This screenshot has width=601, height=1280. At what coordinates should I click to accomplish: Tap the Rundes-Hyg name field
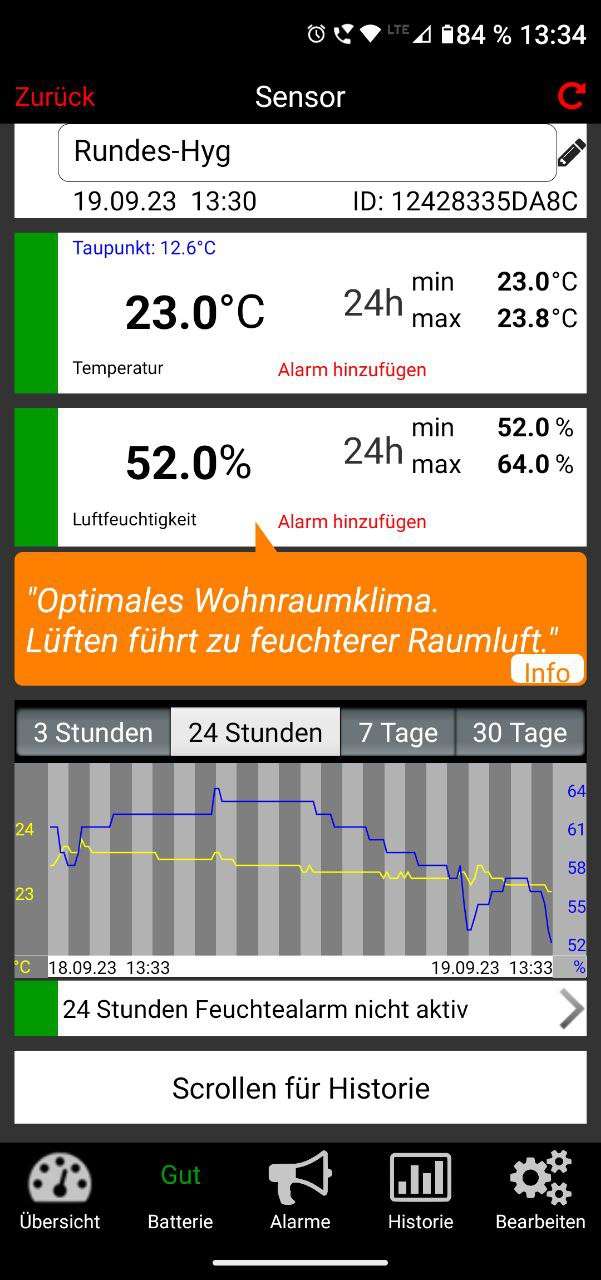(306, 153)
